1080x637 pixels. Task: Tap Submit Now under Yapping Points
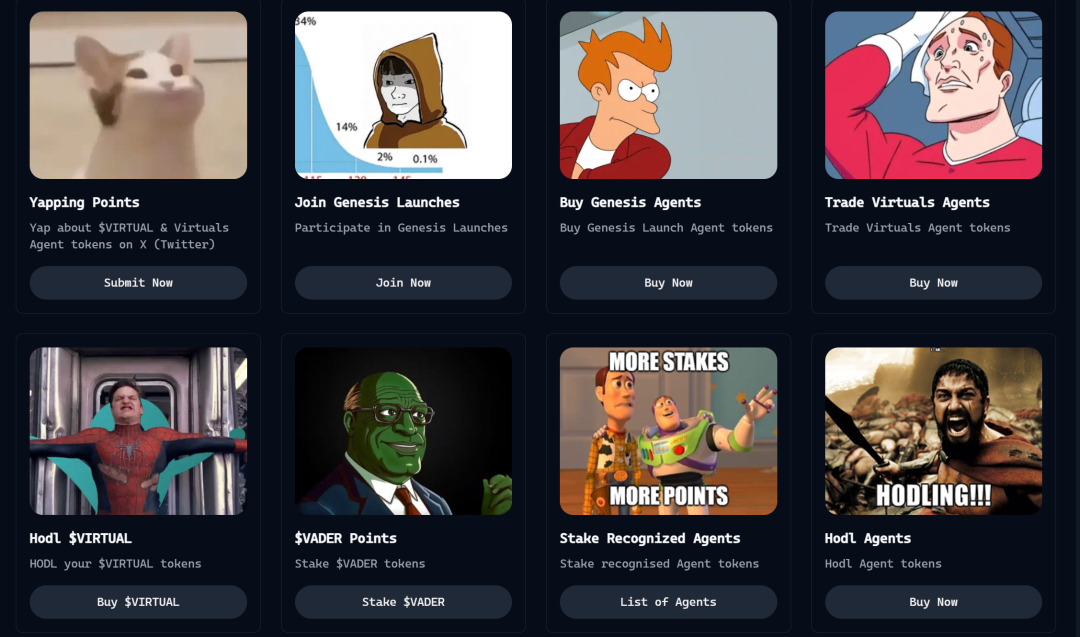(138, 283)
